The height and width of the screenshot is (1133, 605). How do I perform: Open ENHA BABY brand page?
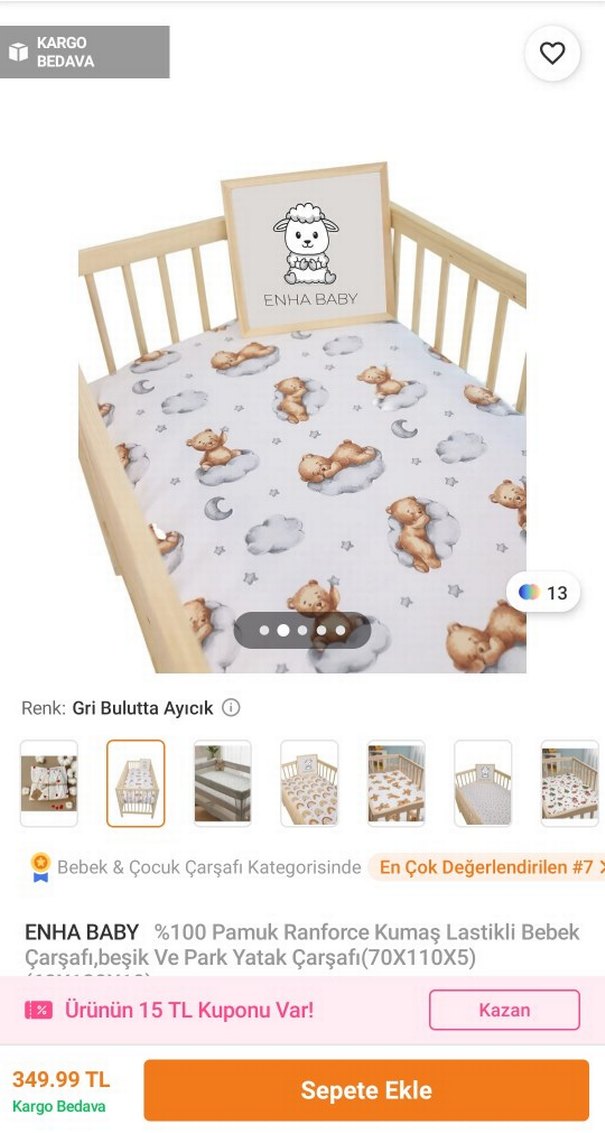[82, 932]
